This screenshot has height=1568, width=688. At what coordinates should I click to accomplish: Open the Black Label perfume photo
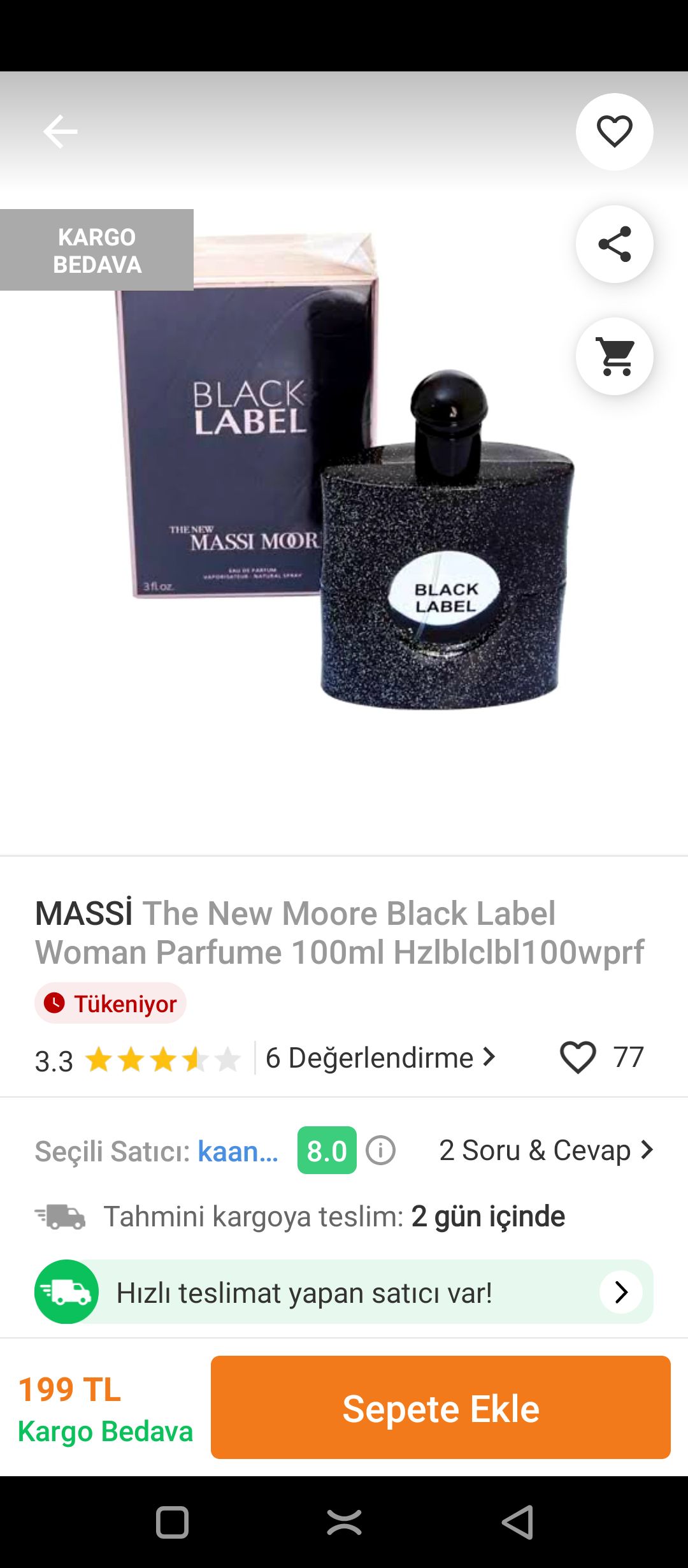pyautogui.click(x=344, y=472)
